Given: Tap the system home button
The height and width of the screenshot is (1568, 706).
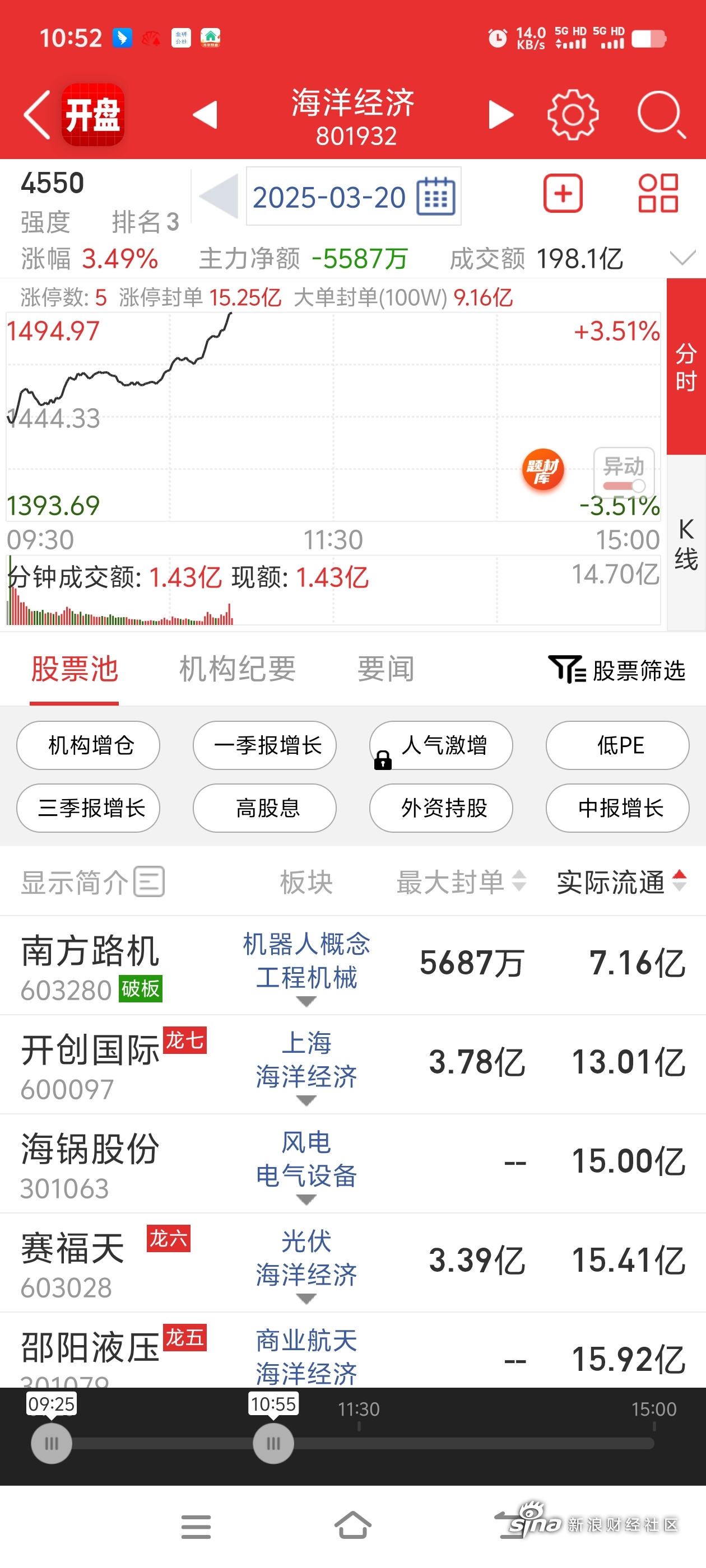Looking at the screenshot, I should (x=352, y=1525).
